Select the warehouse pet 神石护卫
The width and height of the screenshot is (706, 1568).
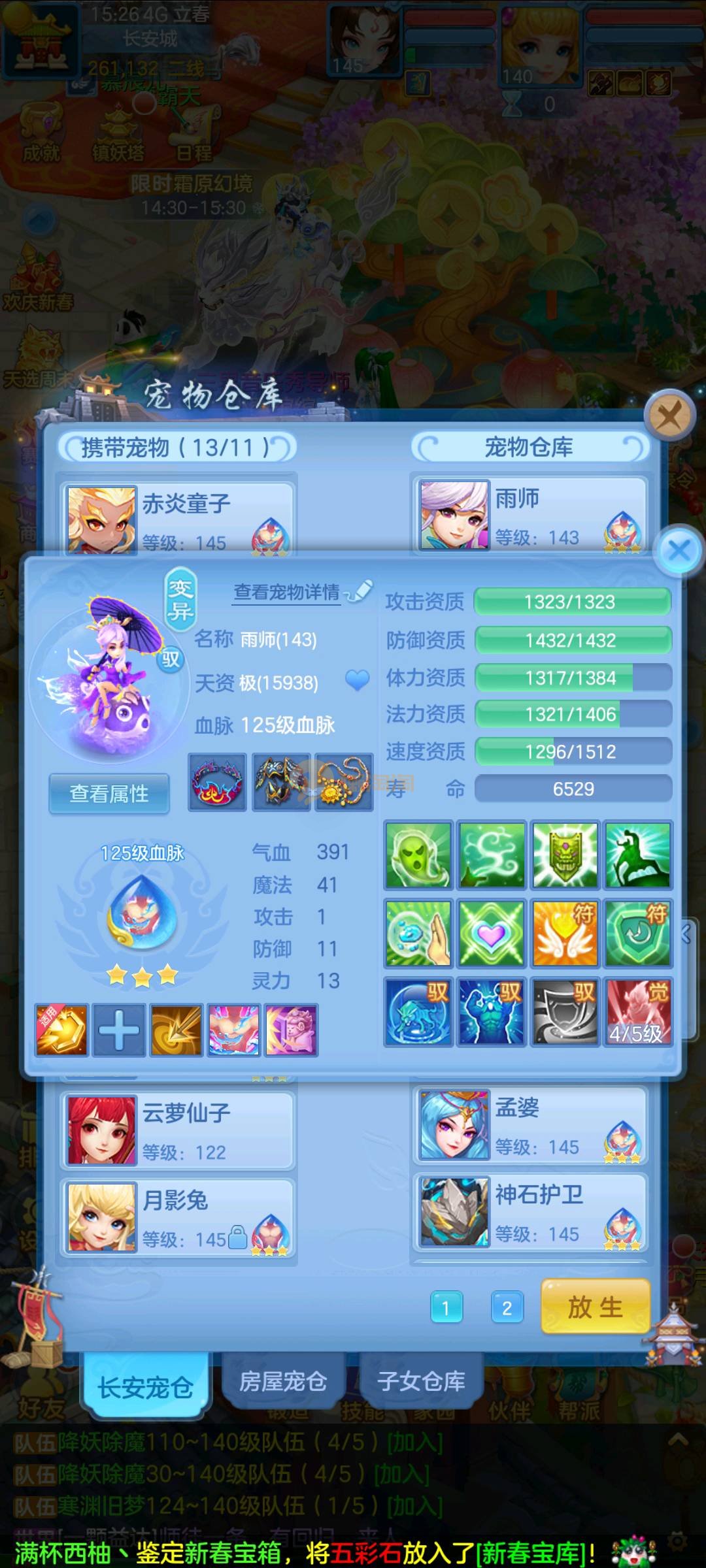[x=529, y=1212]
